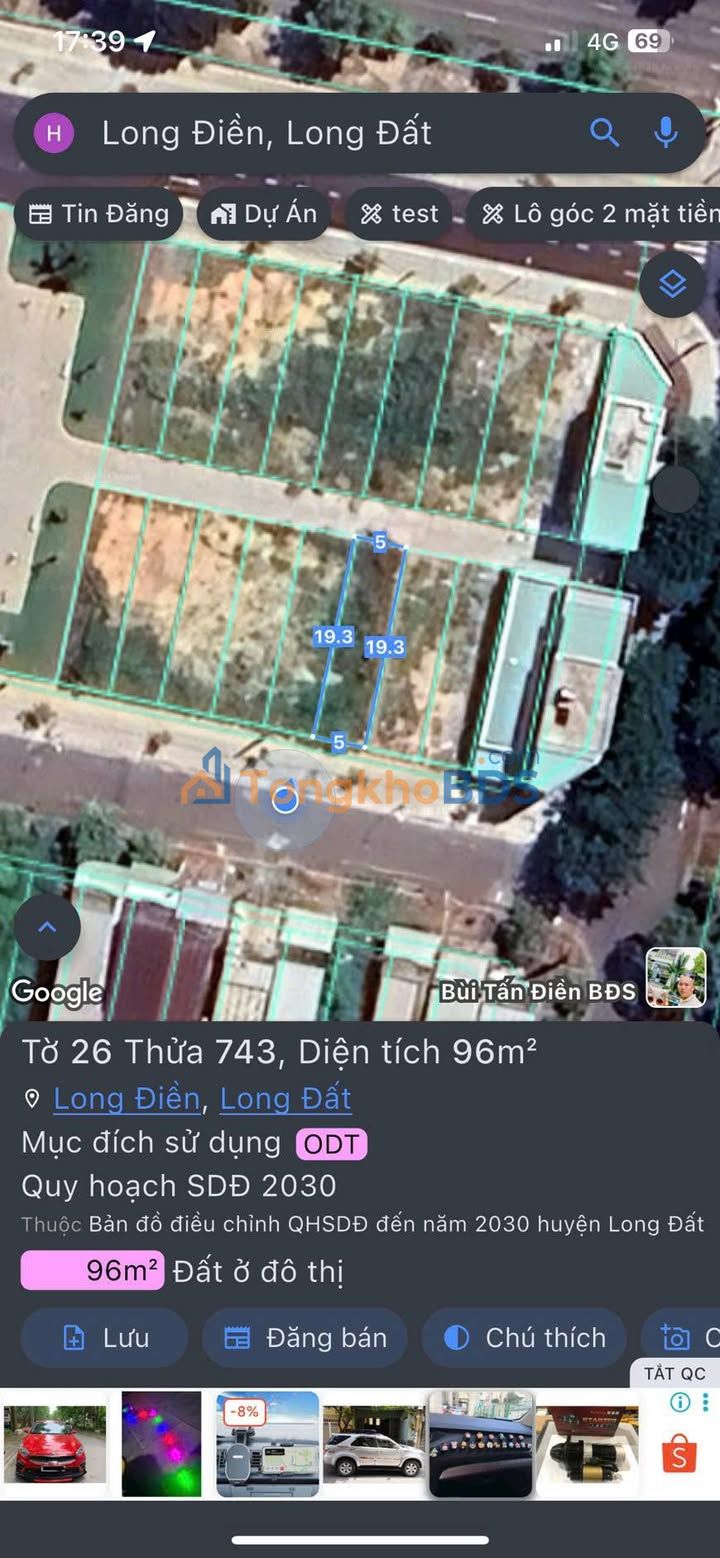Expand the panel with the up chevron

tap(47, 927)
